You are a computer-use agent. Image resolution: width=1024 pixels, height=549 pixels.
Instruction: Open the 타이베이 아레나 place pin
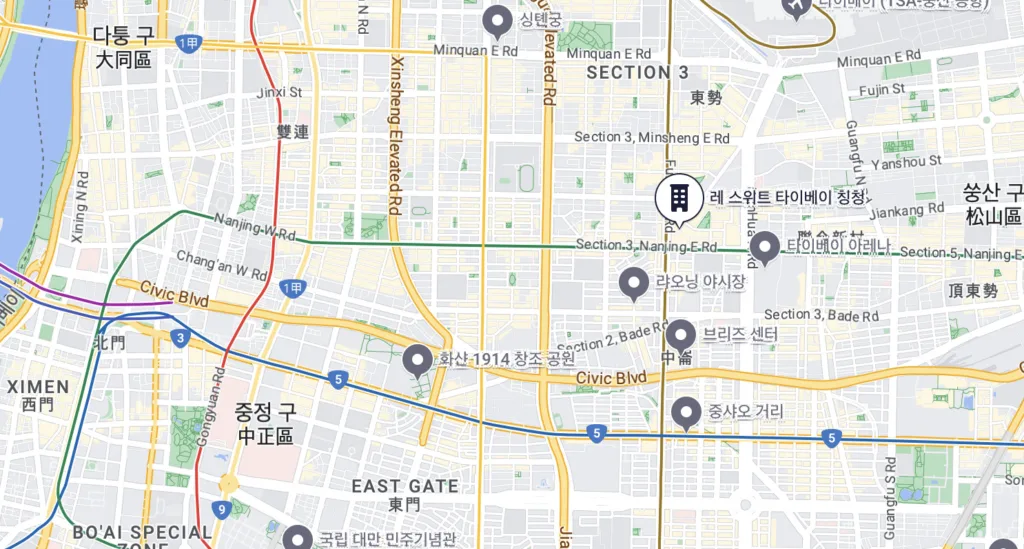pyautogui.click(x=765, y=246)
